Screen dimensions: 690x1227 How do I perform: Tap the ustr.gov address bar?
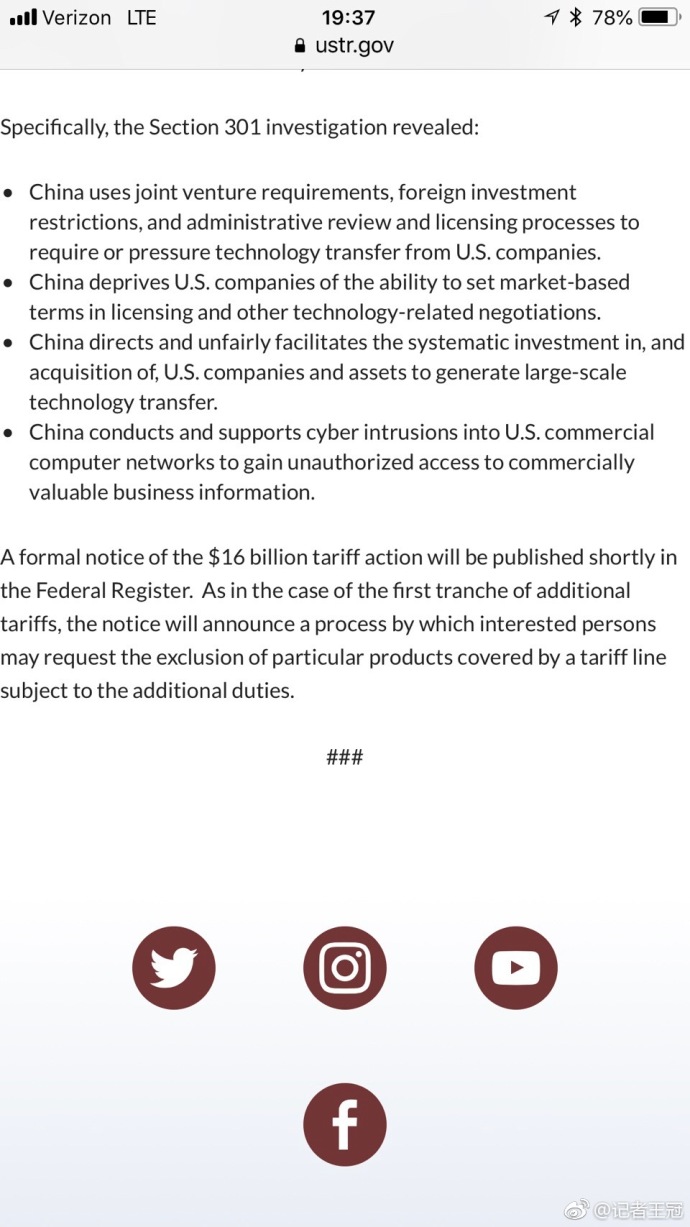tap(345, 46)
